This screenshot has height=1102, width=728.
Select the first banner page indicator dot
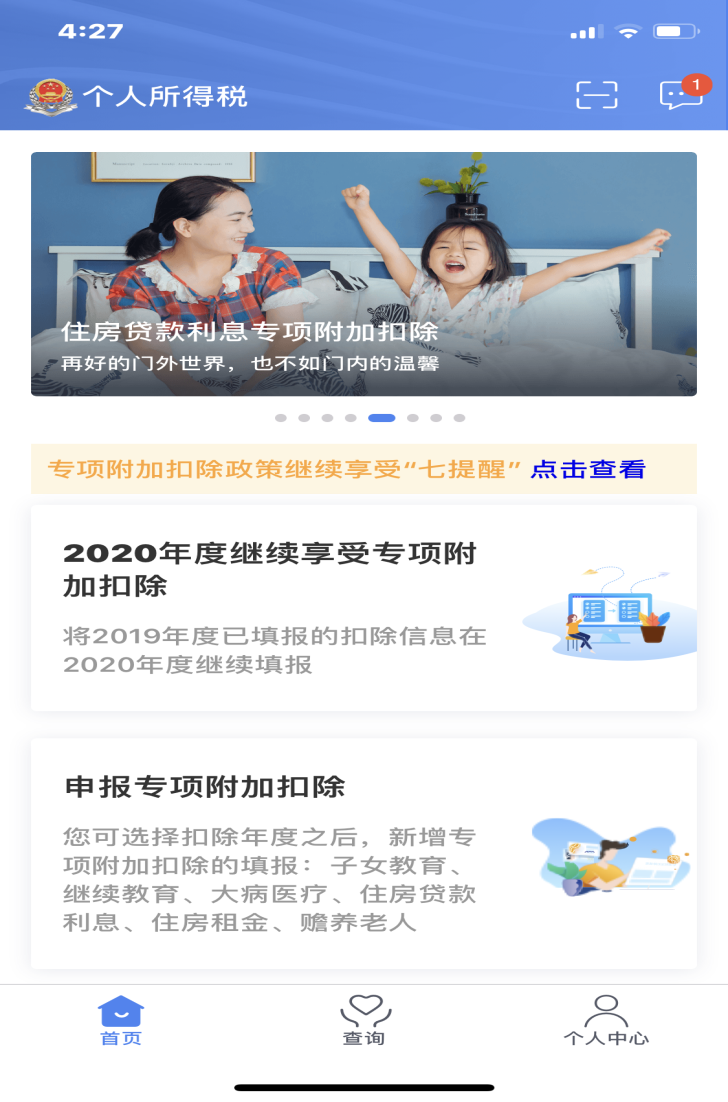tap(281, 418)
